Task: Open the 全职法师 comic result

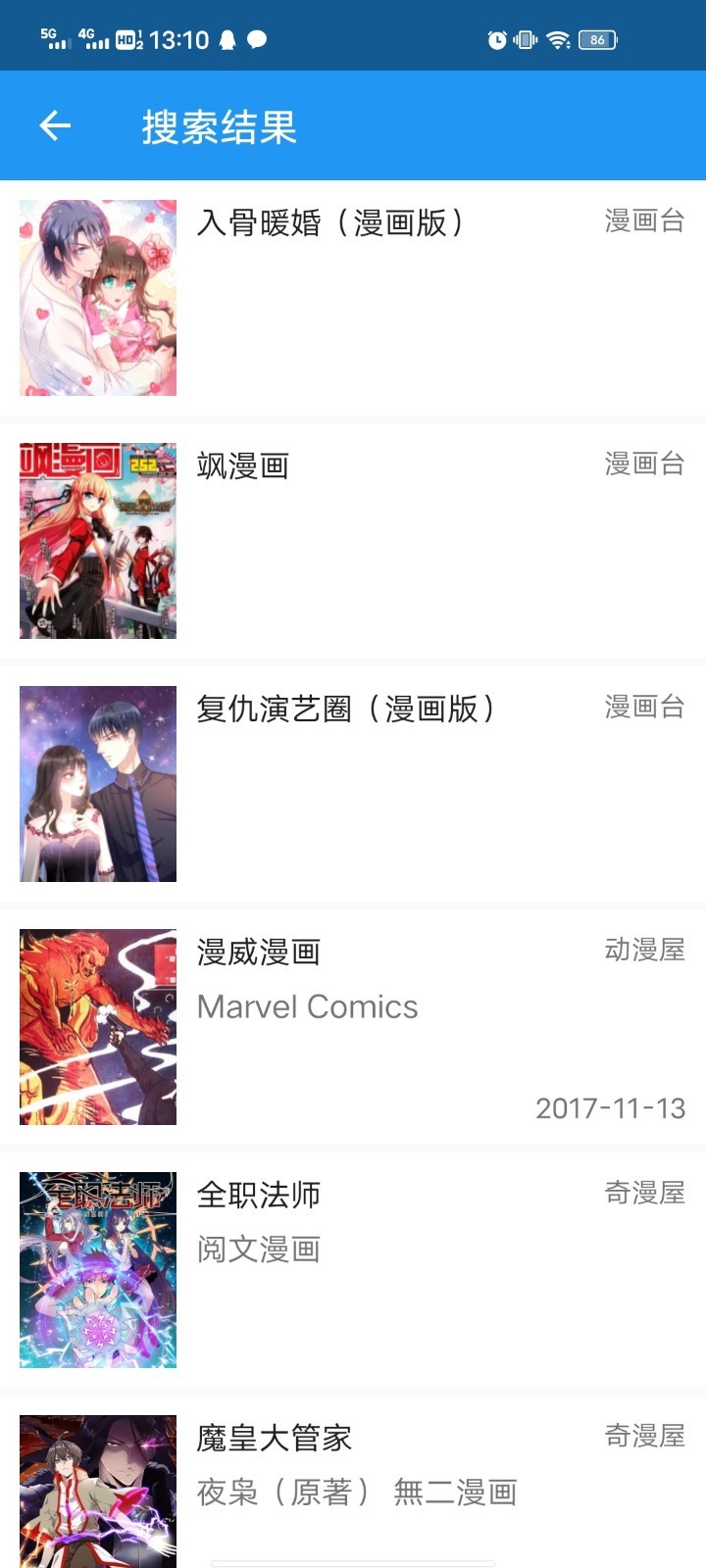Action: [x=353, y=1270]
